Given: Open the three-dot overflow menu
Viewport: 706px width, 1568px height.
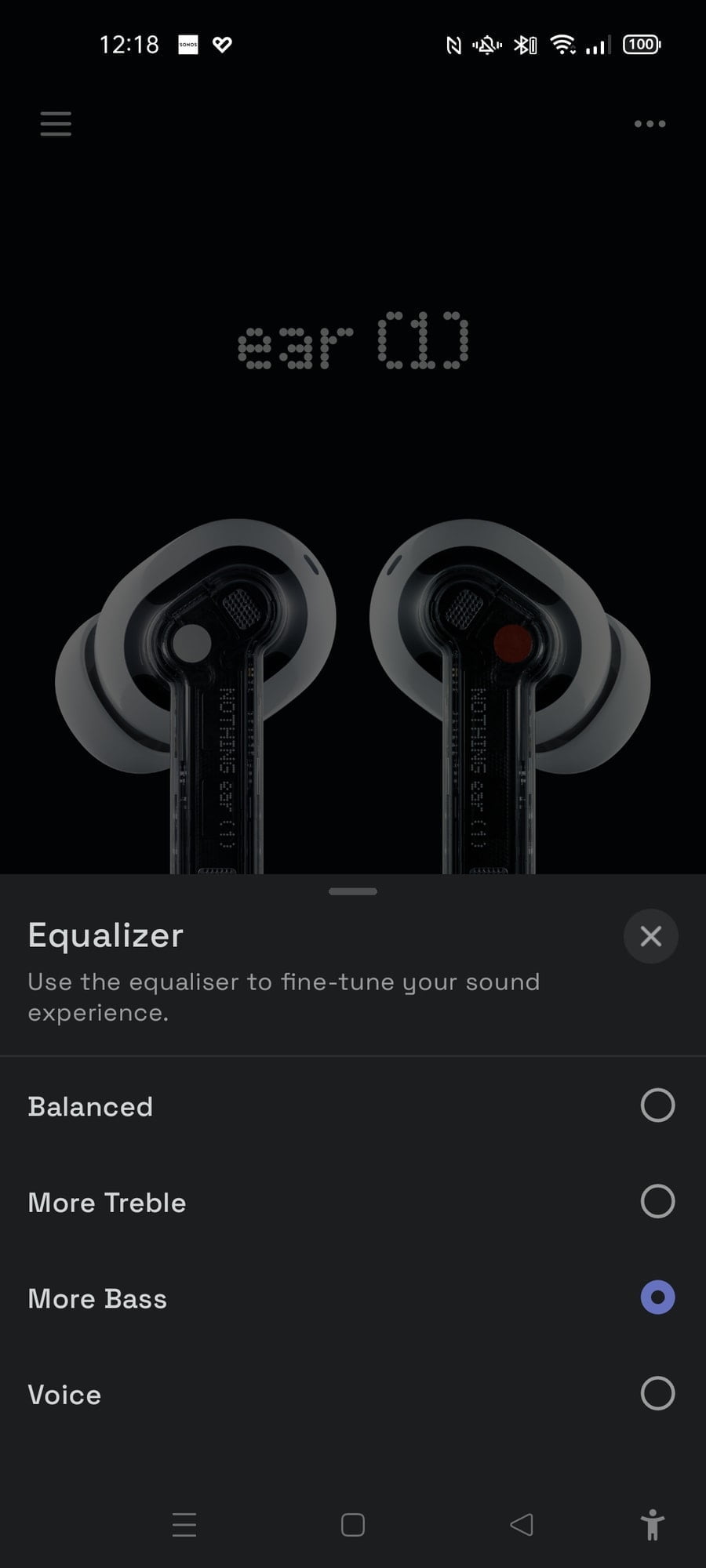Looking at the screenshot, I should click(x=650, y=124).
